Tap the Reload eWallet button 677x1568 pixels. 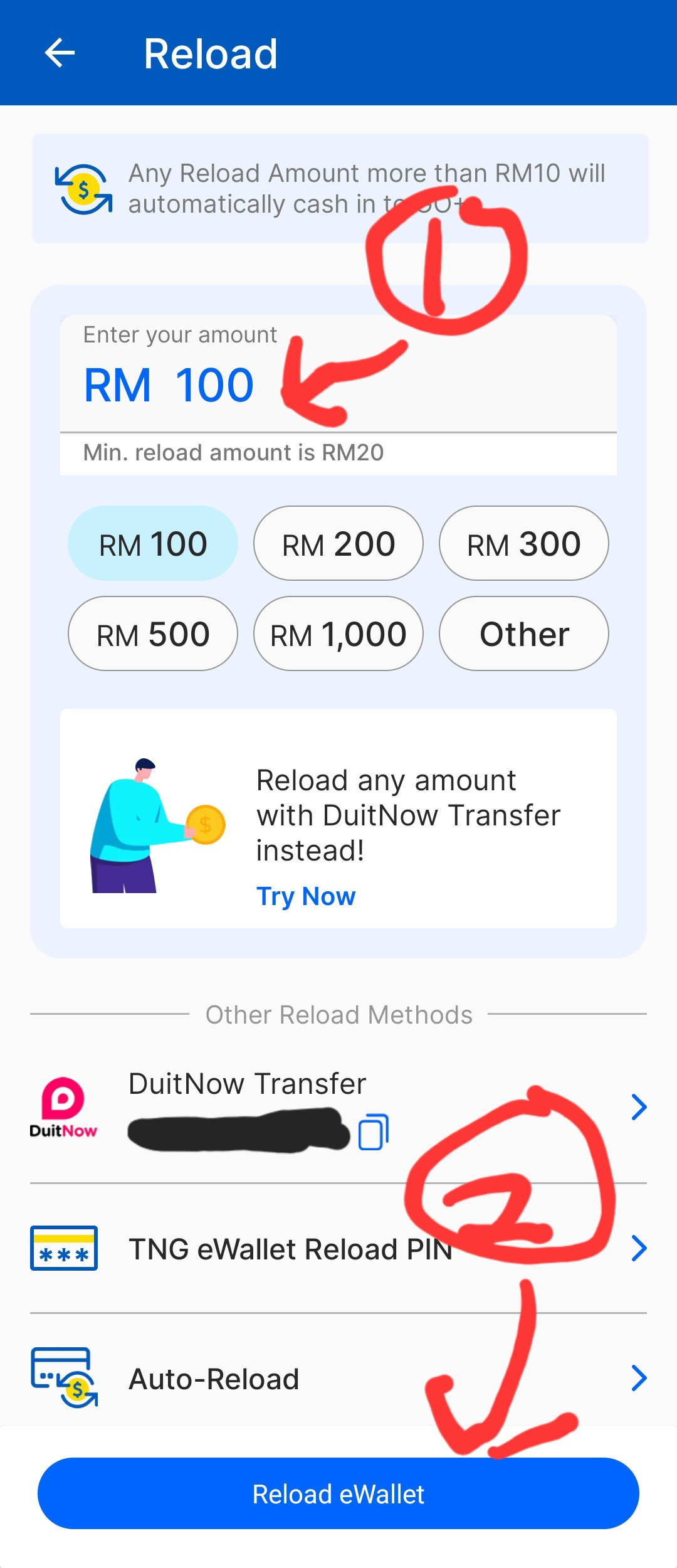[x=338, y=1493]
